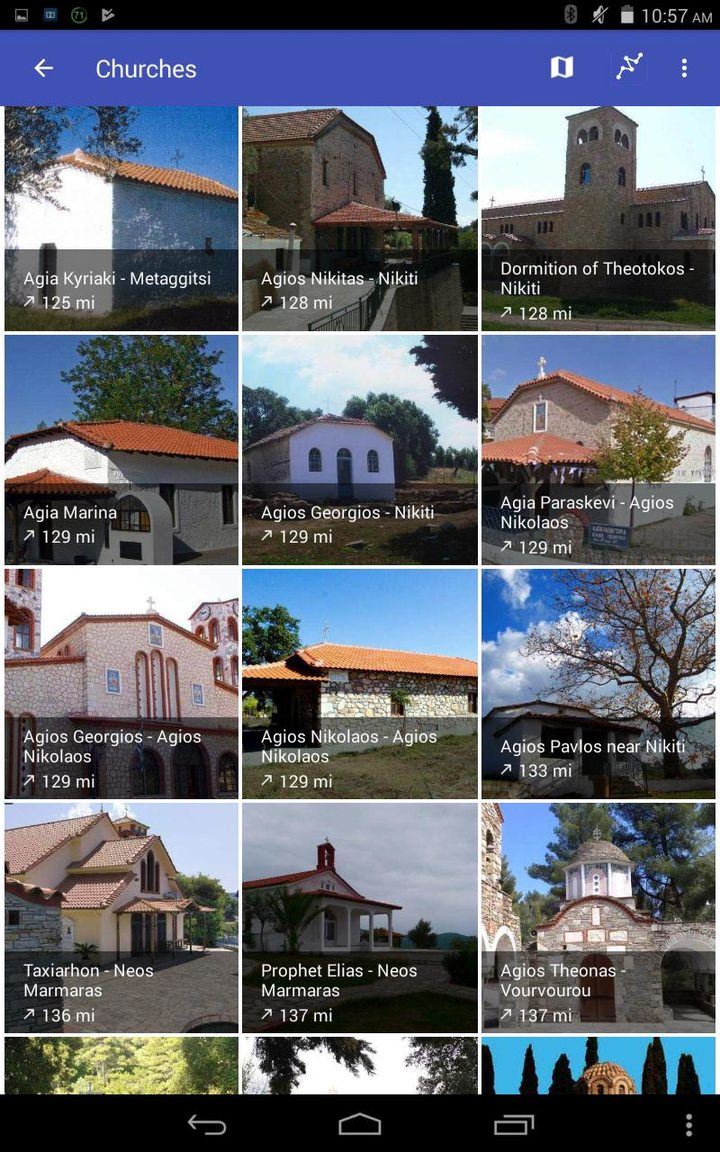Viewport: 720px width, 1152px height.
Task: View the Agios Theonas - Vourvourou church
Action: 598,918
